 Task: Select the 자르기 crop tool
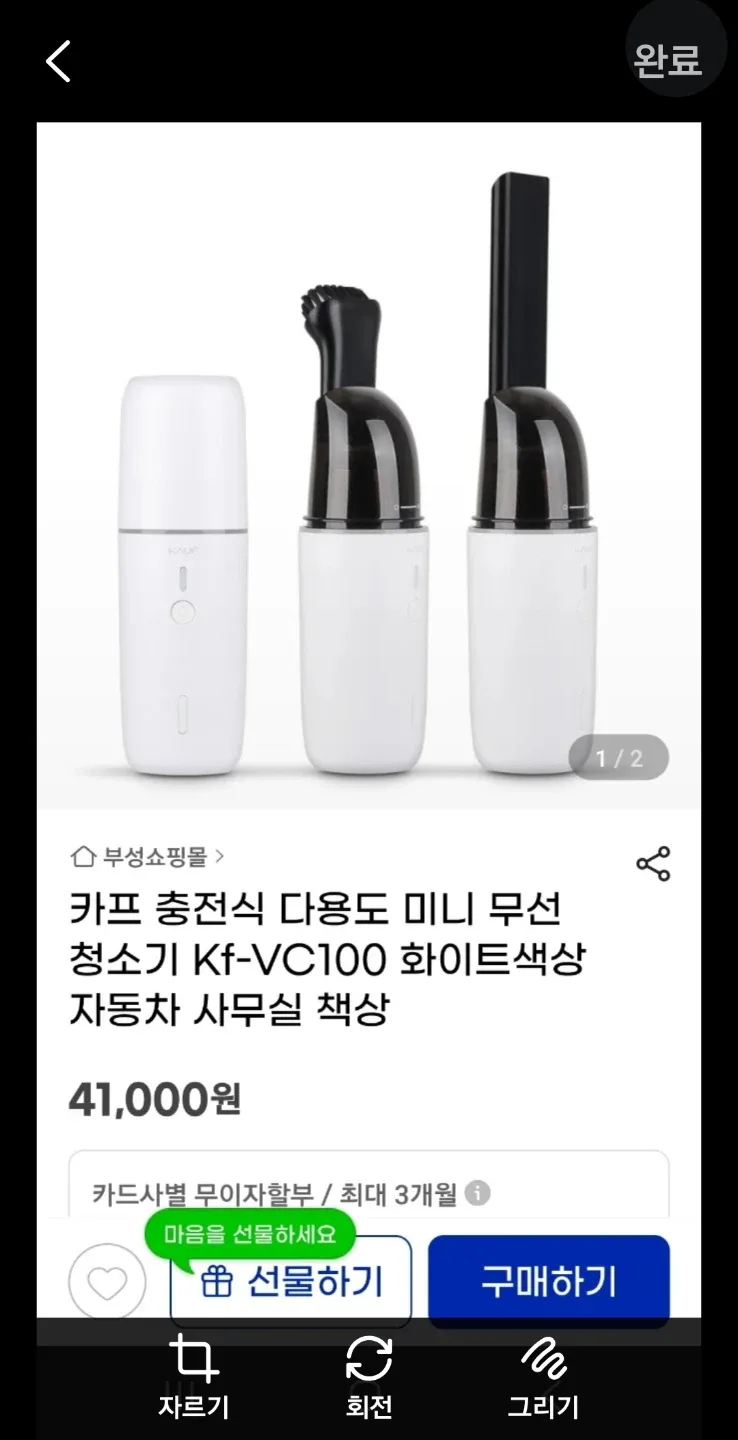[194, 1376]
